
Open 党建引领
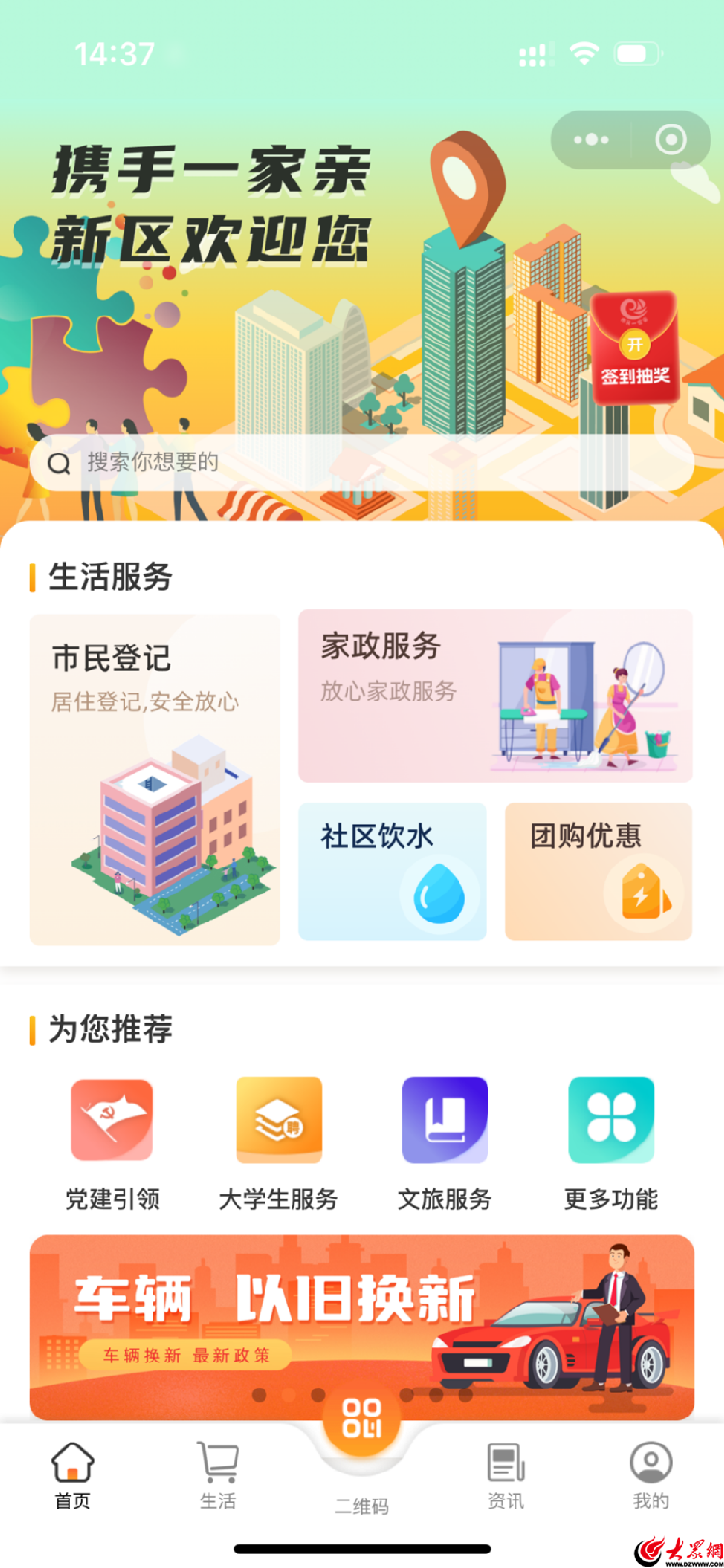[x=112, y=1145]
